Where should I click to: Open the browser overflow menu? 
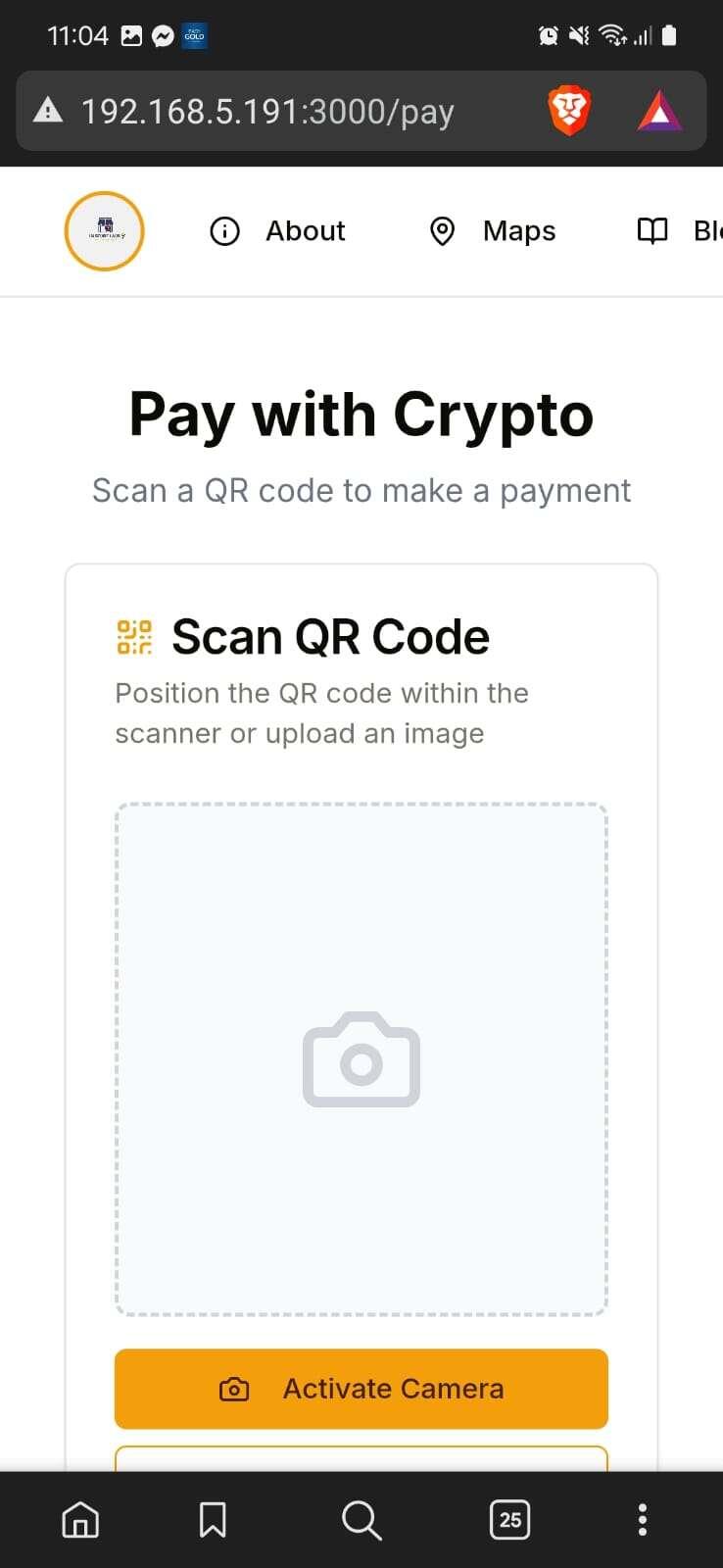click(643, 1520)
